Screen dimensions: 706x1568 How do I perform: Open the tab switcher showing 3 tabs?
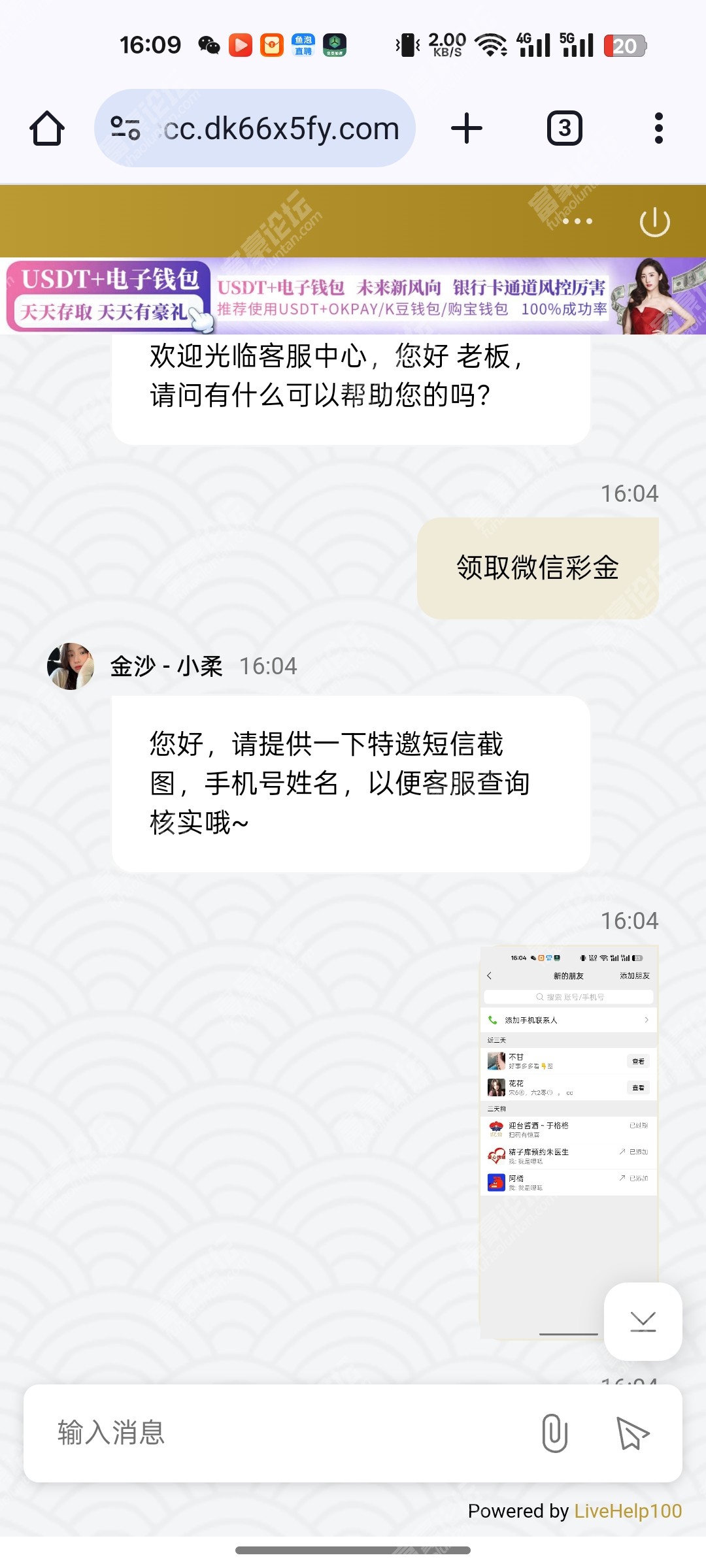(564, 128)
